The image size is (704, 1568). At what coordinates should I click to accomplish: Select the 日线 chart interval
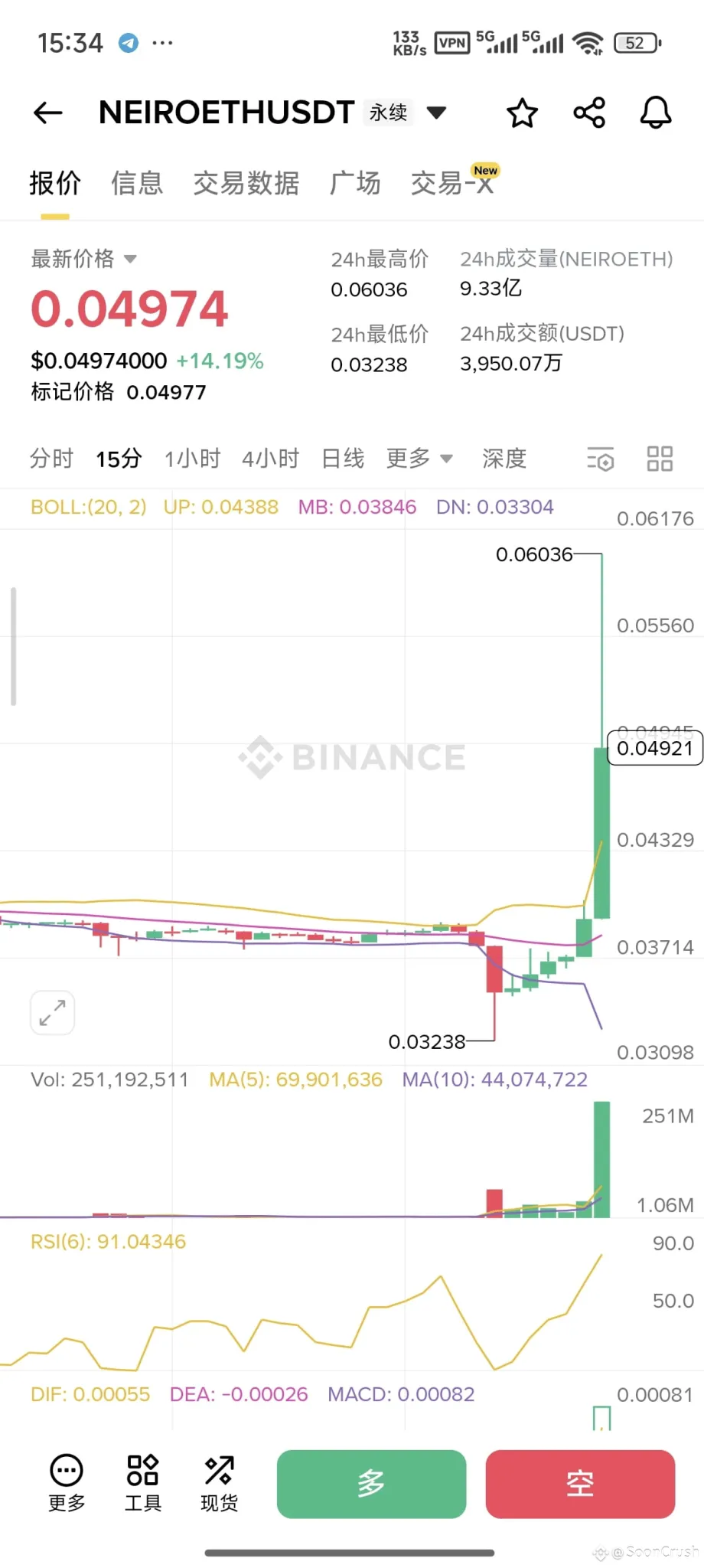[x=343, y=459]
